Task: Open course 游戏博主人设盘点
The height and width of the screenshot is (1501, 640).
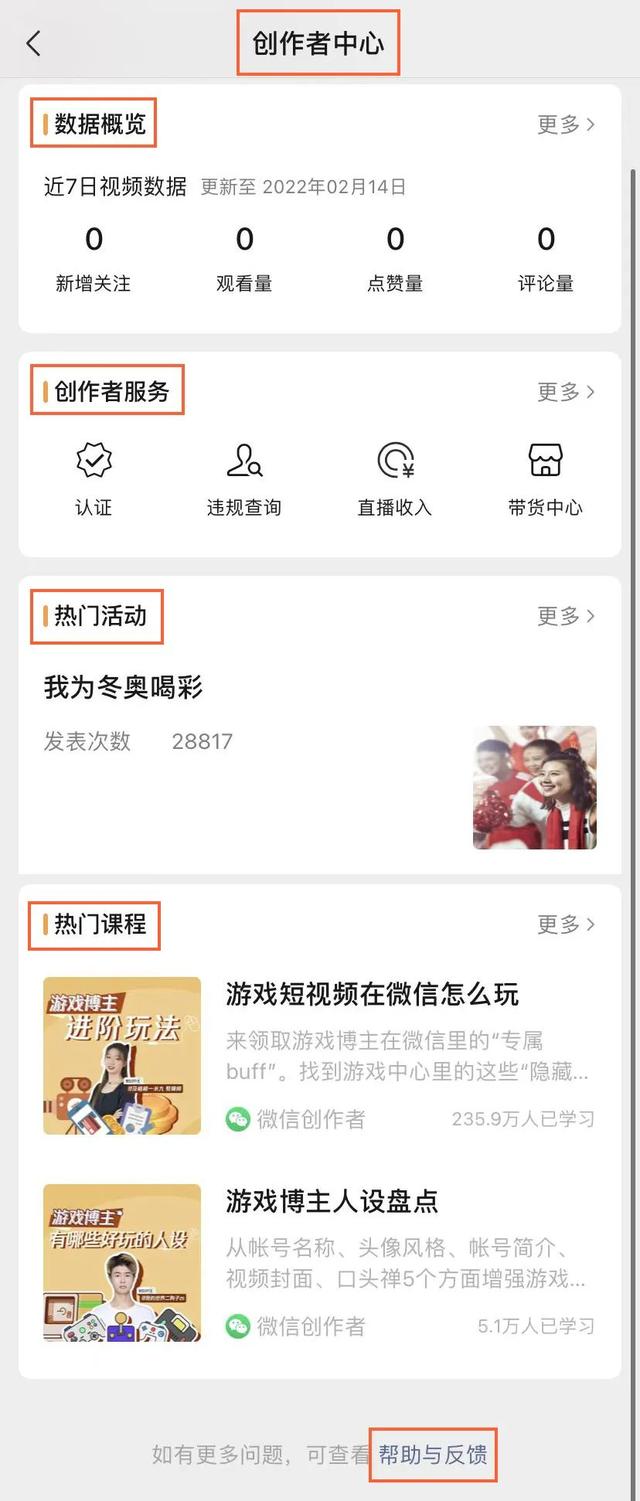Action: coord(332,1201)
